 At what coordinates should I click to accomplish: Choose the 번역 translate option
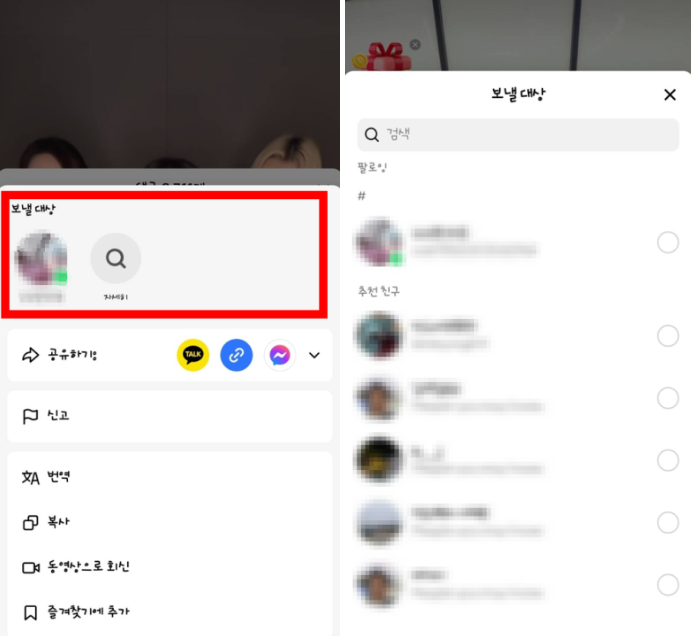tap(169, 477)
